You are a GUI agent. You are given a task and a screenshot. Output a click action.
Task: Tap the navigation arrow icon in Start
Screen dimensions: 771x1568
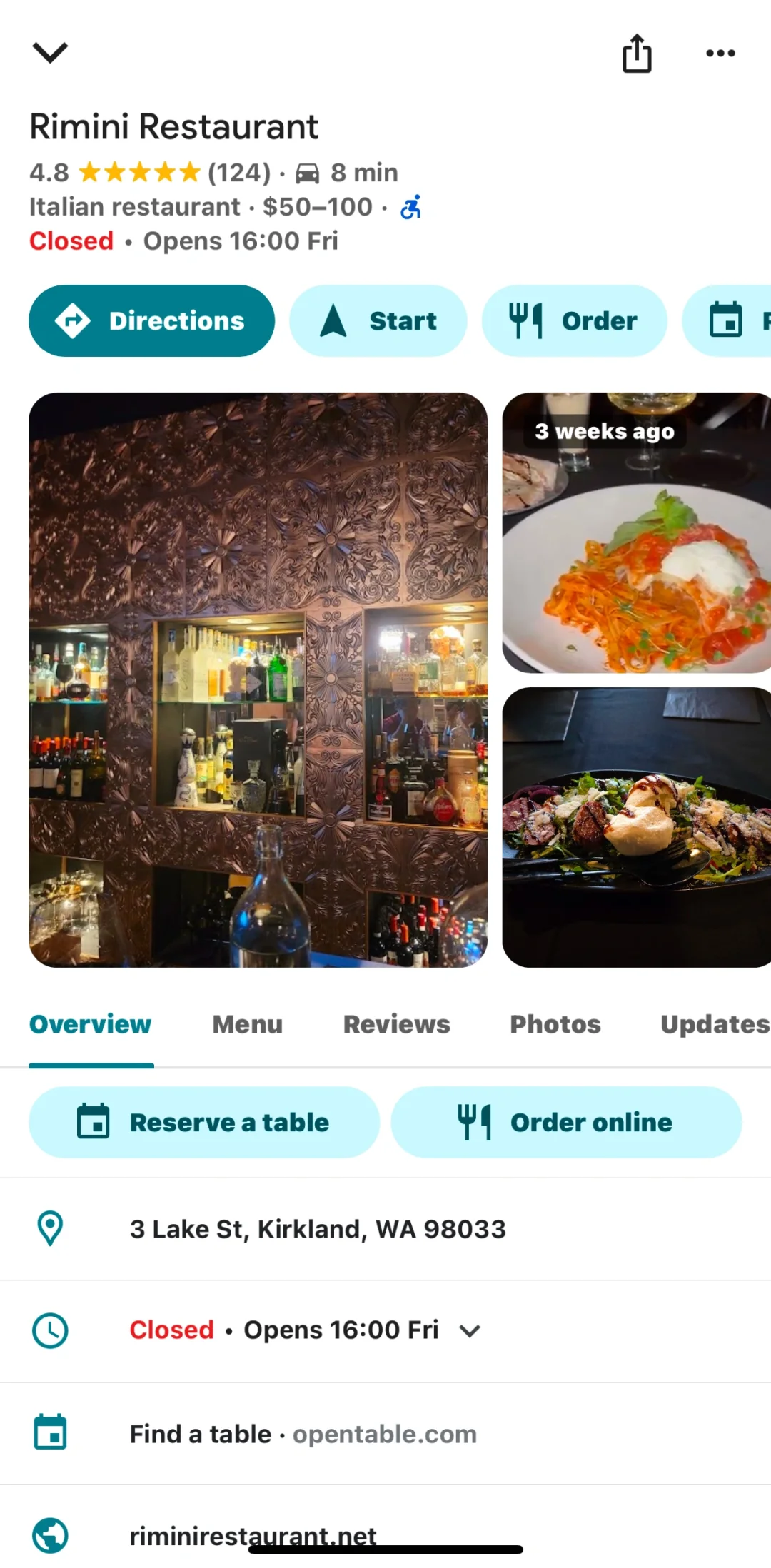(x=333, y=320)
